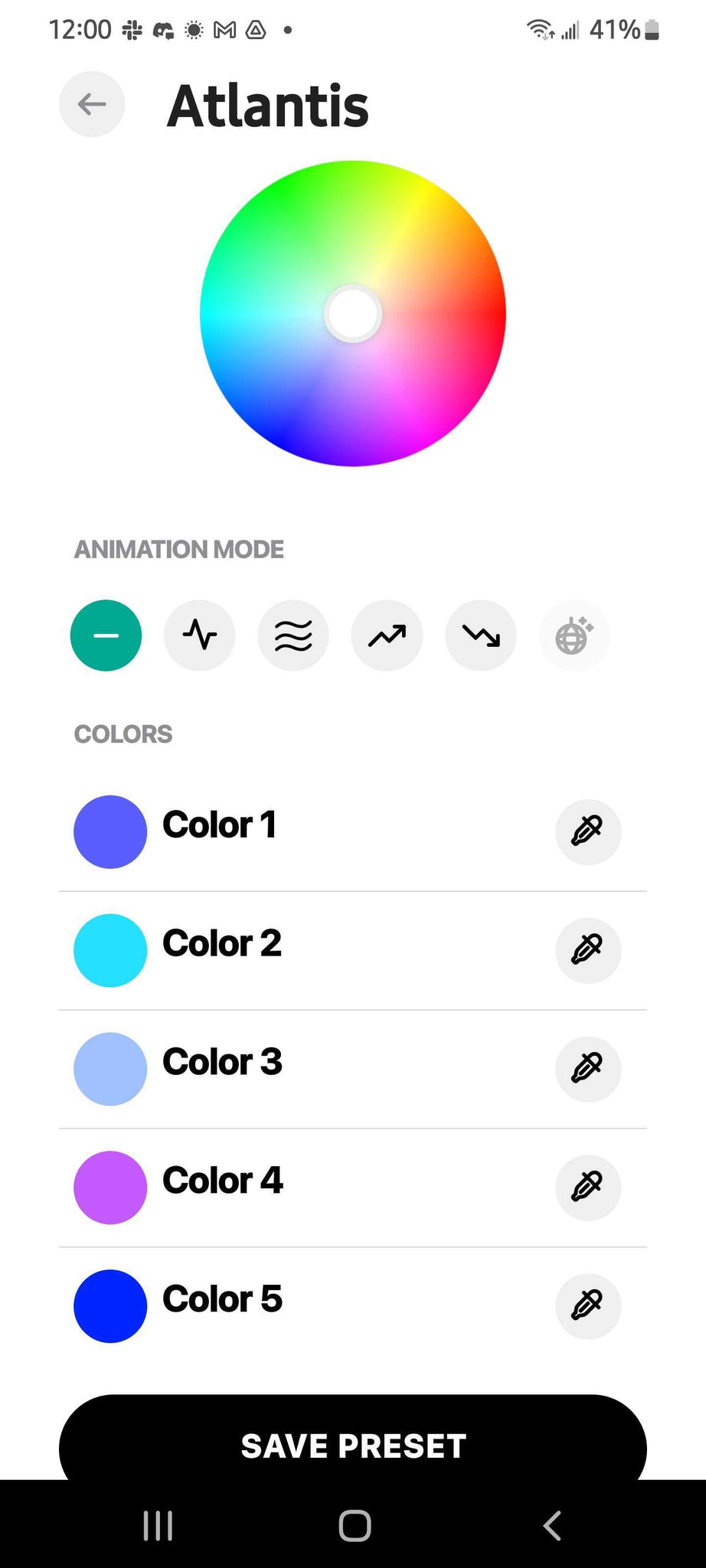This screenshot has width=706, height=1568.
Task: Open the eyedropper for Color 4
Action: point(588,1187)
